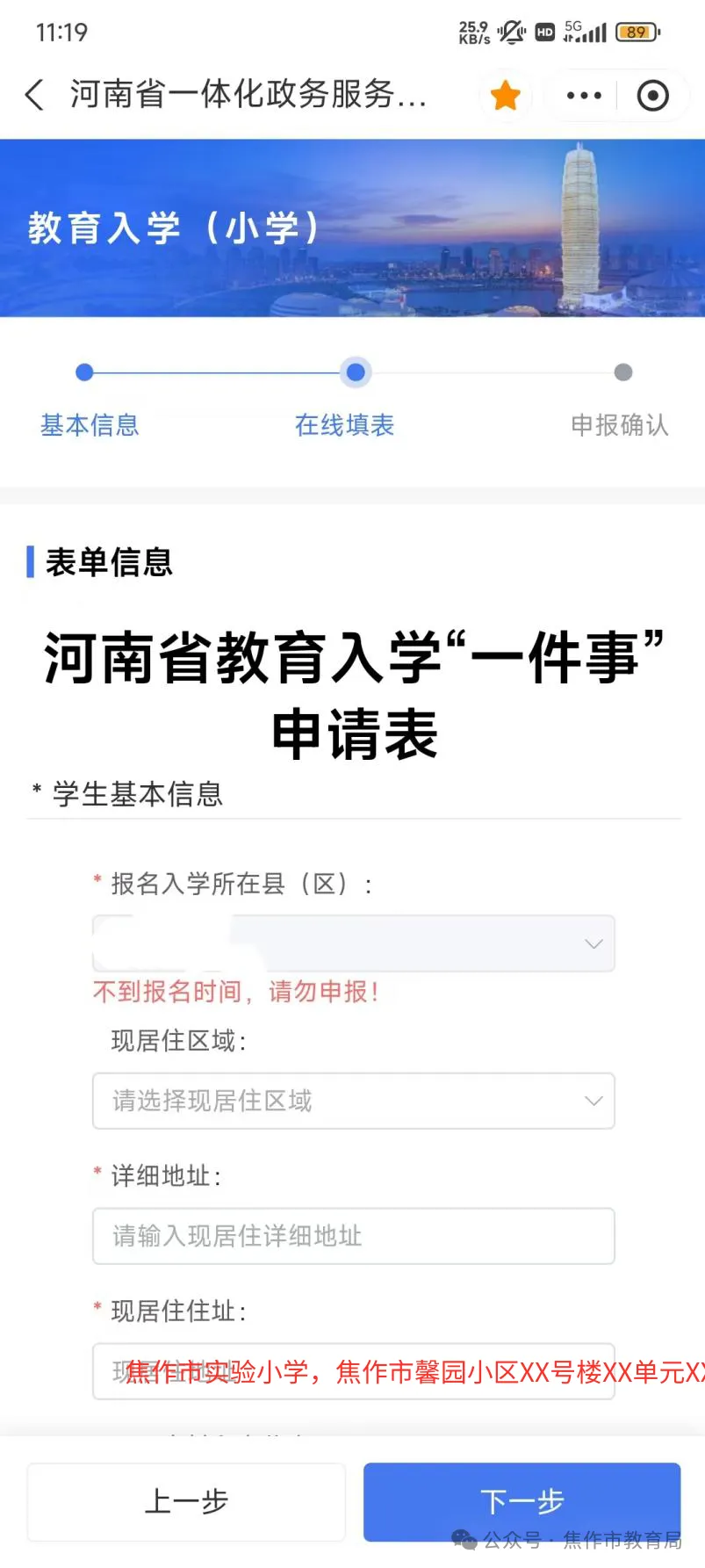Return to the previous step with 上一步

tap(186, 1501)
